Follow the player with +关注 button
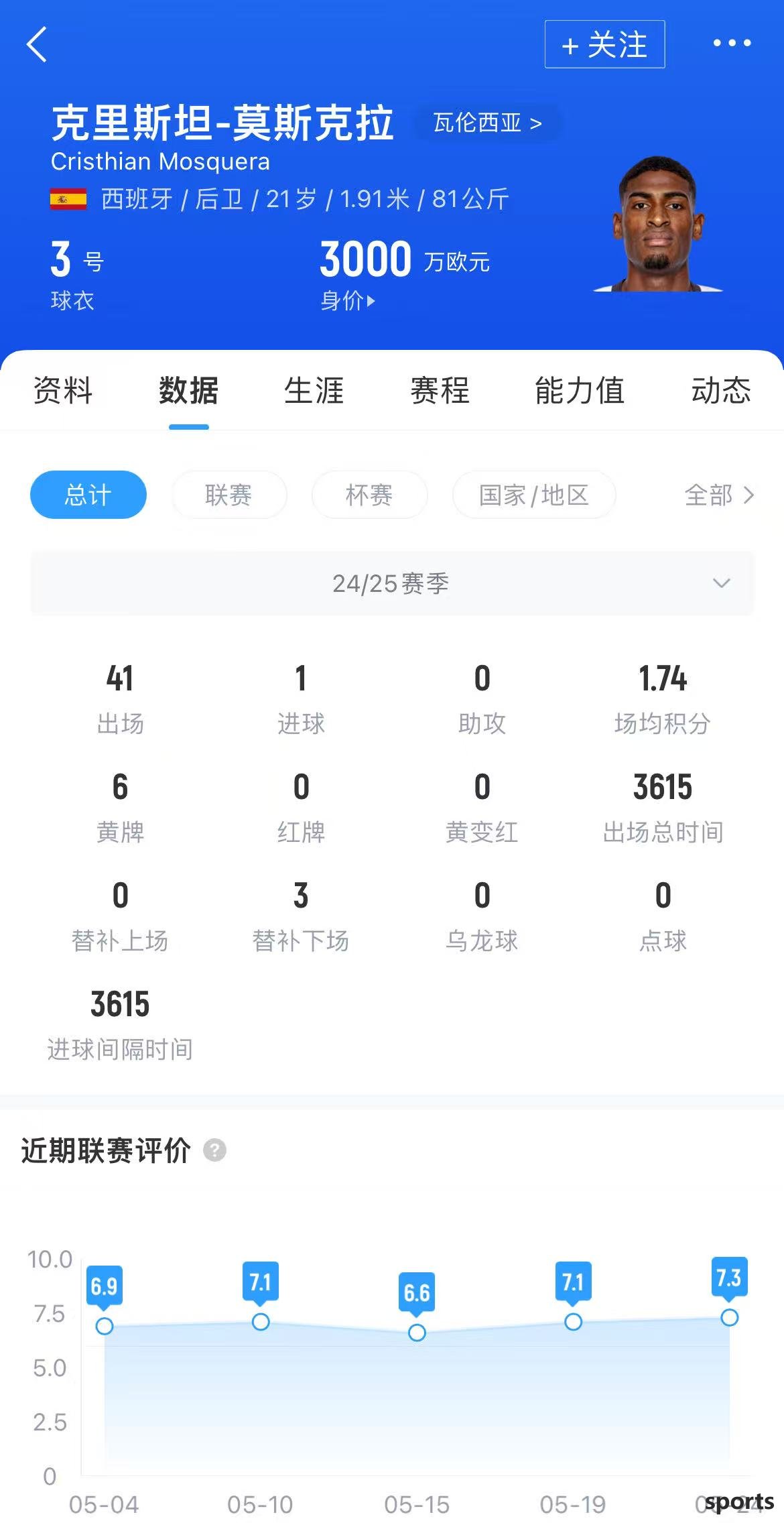 [604, 45]
